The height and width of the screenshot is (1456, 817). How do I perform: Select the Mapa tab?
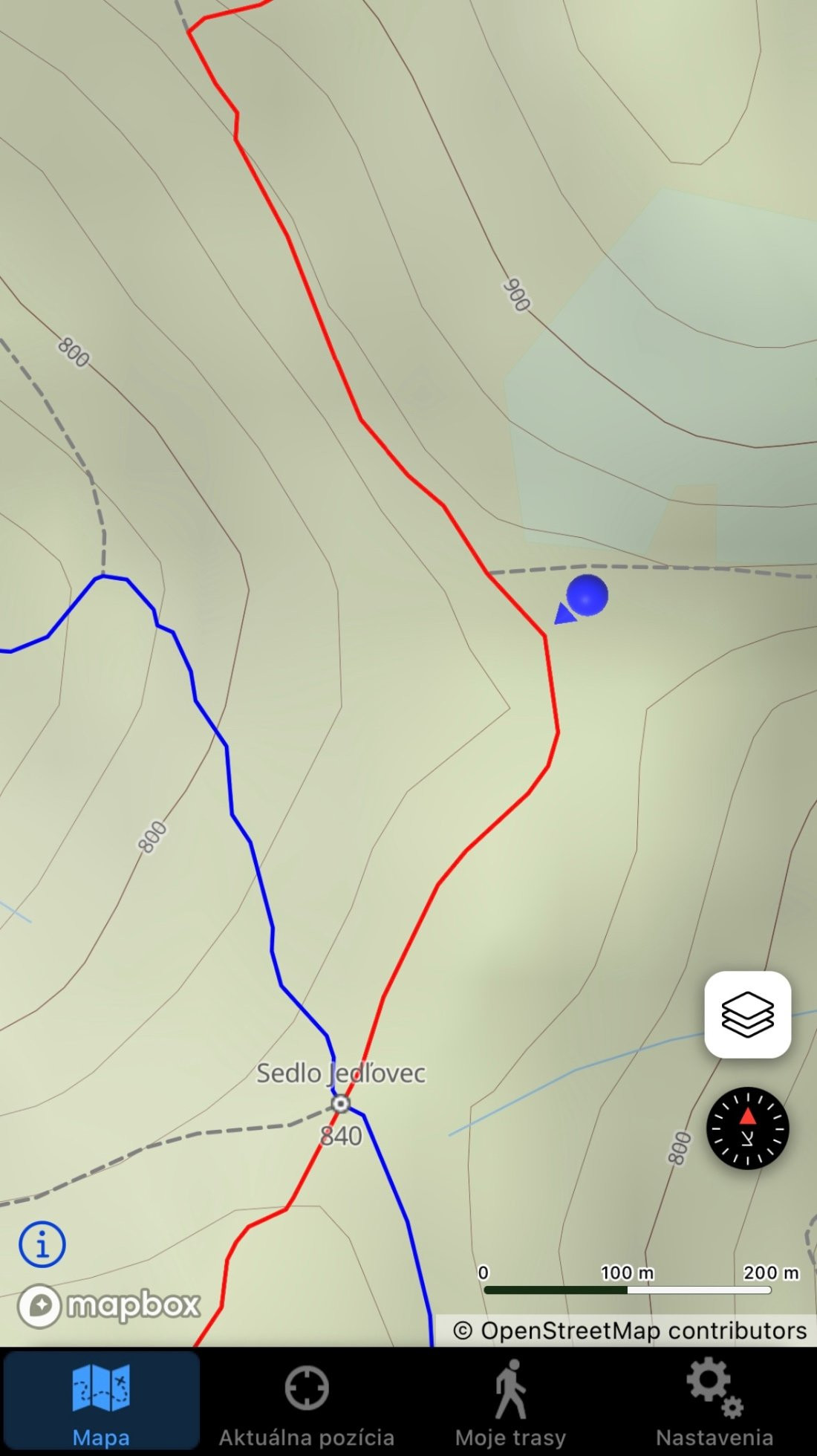(101, 1401)
